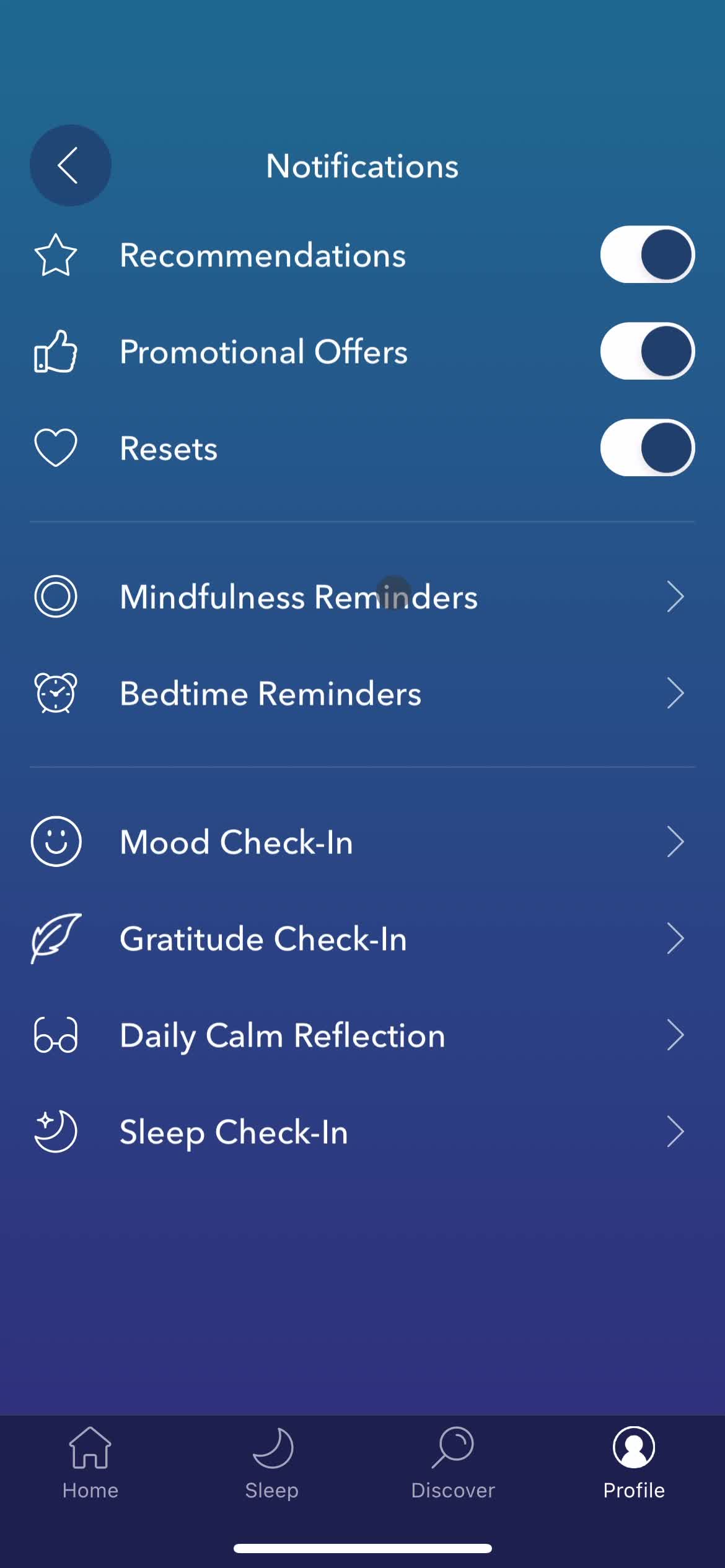Click the smiley face icon beside Mood Check-In
Screen dimensions: 725x1568
55,842
